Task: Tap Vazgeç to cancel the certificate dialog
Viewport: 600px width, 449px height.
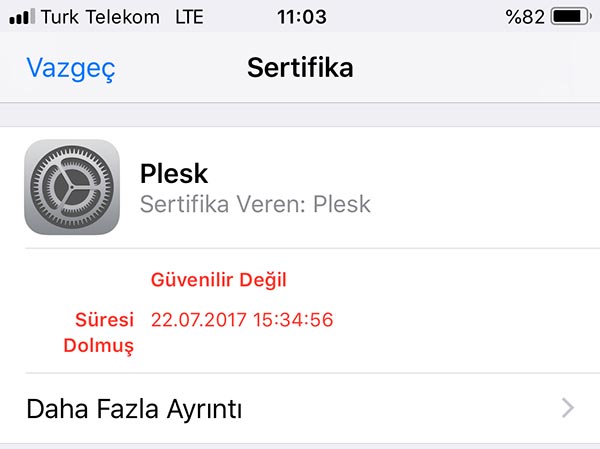Action: point(71,68)
